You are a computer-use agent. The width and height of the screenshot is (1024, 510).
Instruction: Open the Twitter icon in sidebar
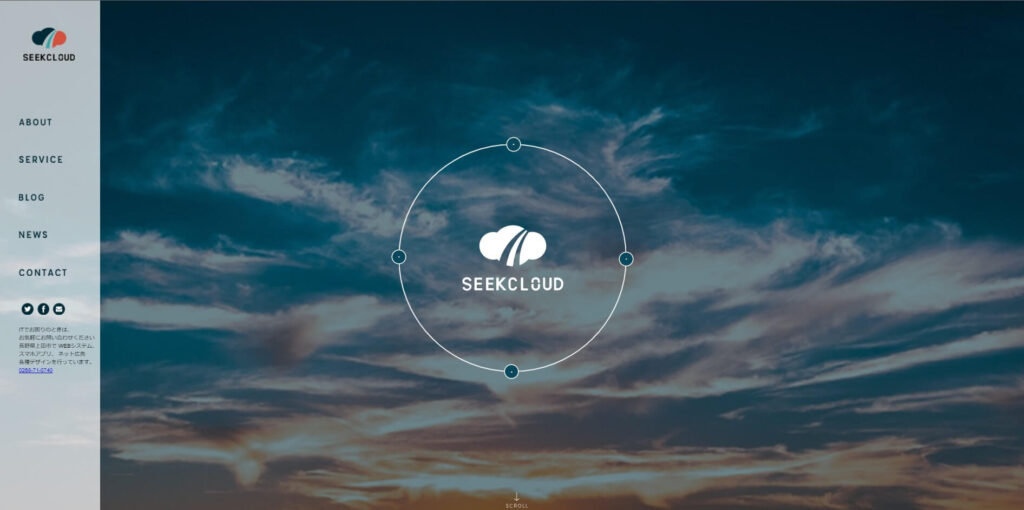pos(27,309)
